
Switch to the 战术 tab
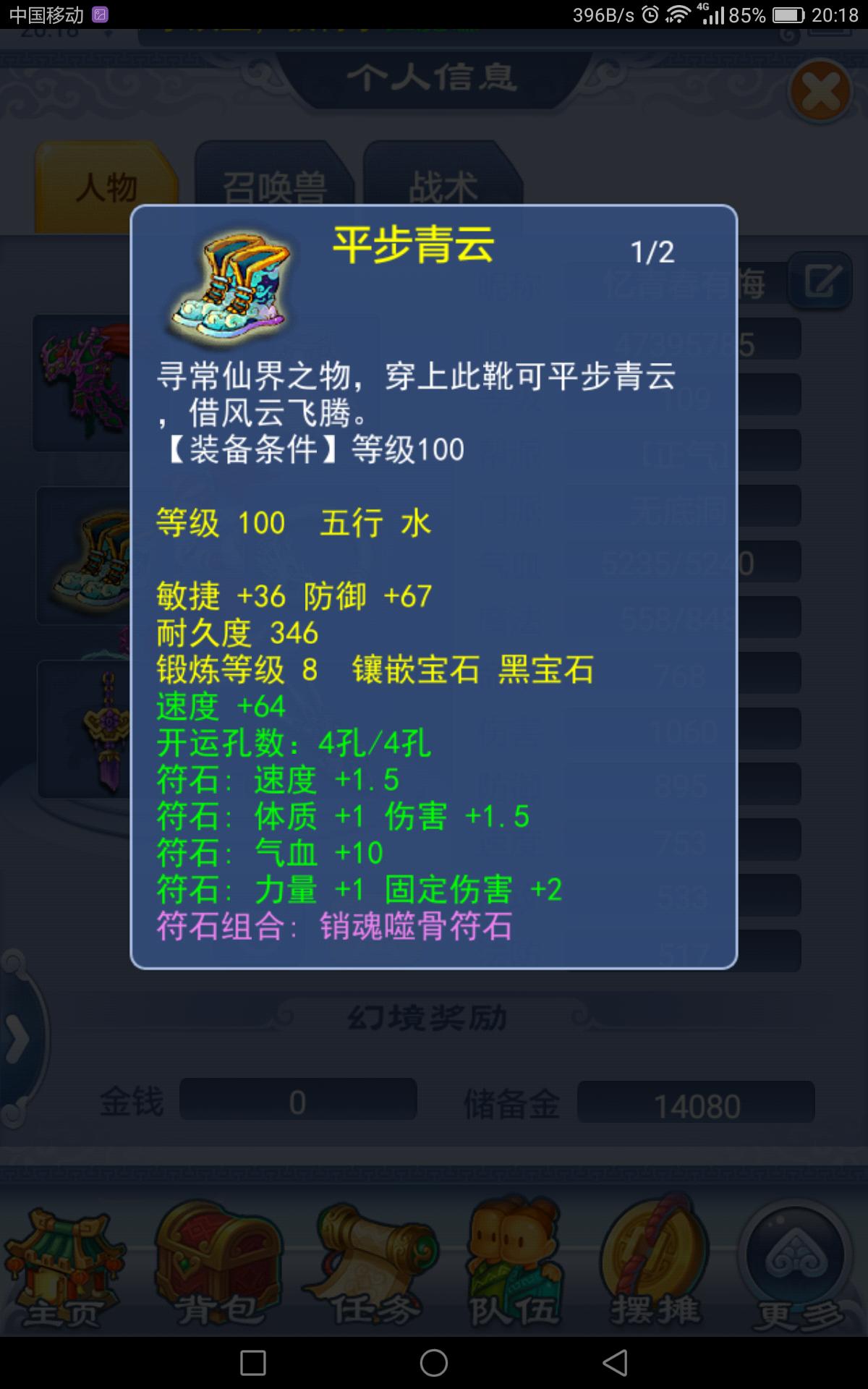(x=443, y=188)
